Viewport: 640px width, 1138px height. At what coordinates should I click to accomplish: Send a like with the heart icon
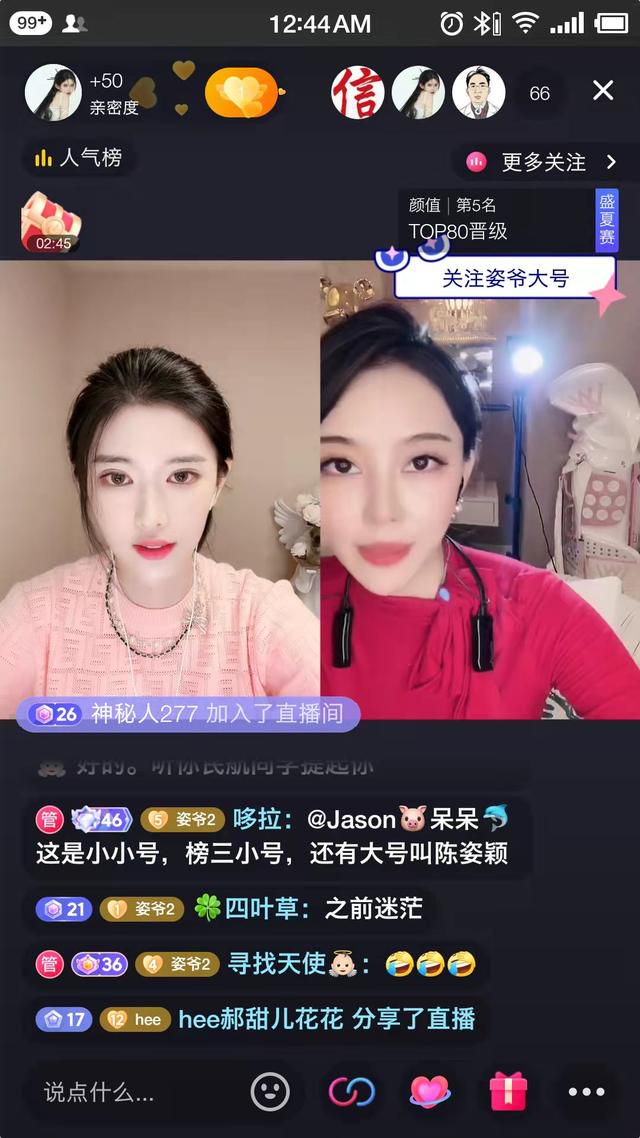(430, 1092)
